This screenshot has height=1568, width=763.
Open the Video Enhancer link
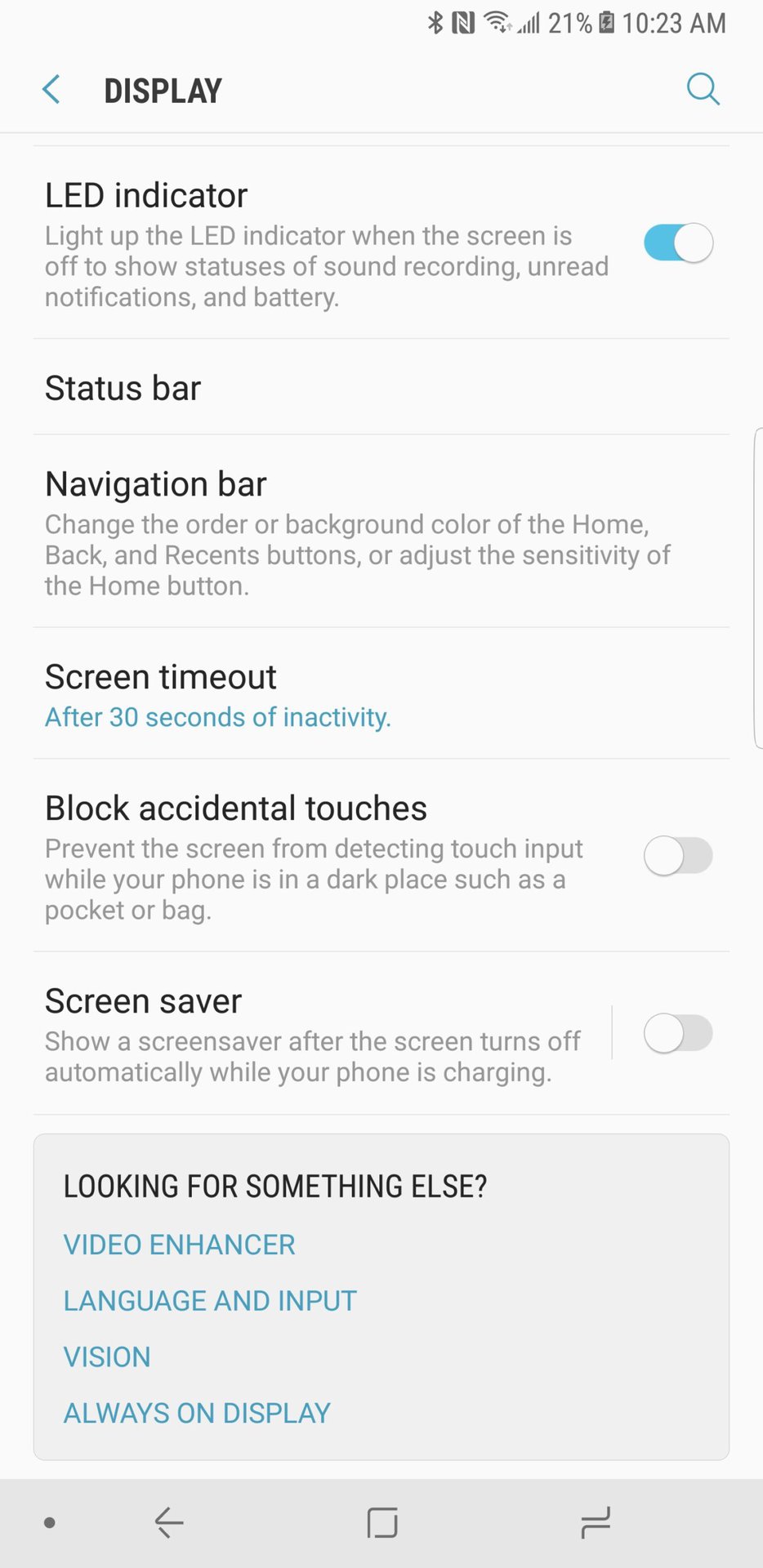click(180, 1245)
